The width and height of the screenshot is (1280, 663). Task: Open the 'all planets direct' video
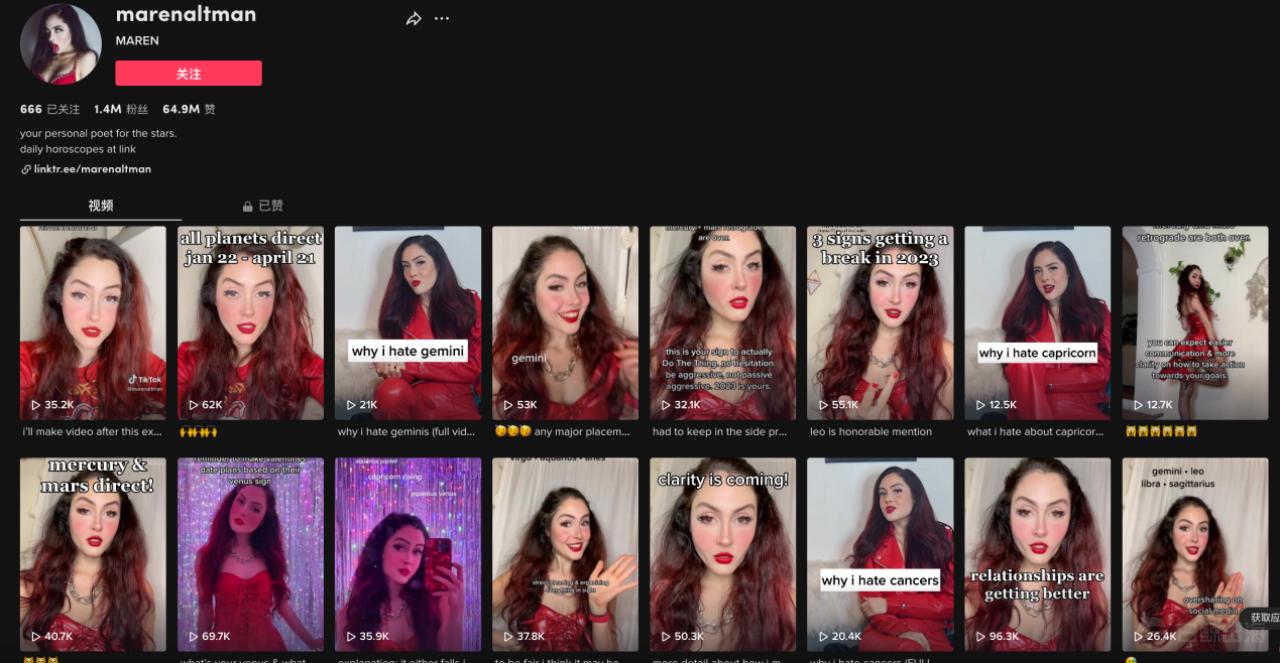tap(251, 322)
